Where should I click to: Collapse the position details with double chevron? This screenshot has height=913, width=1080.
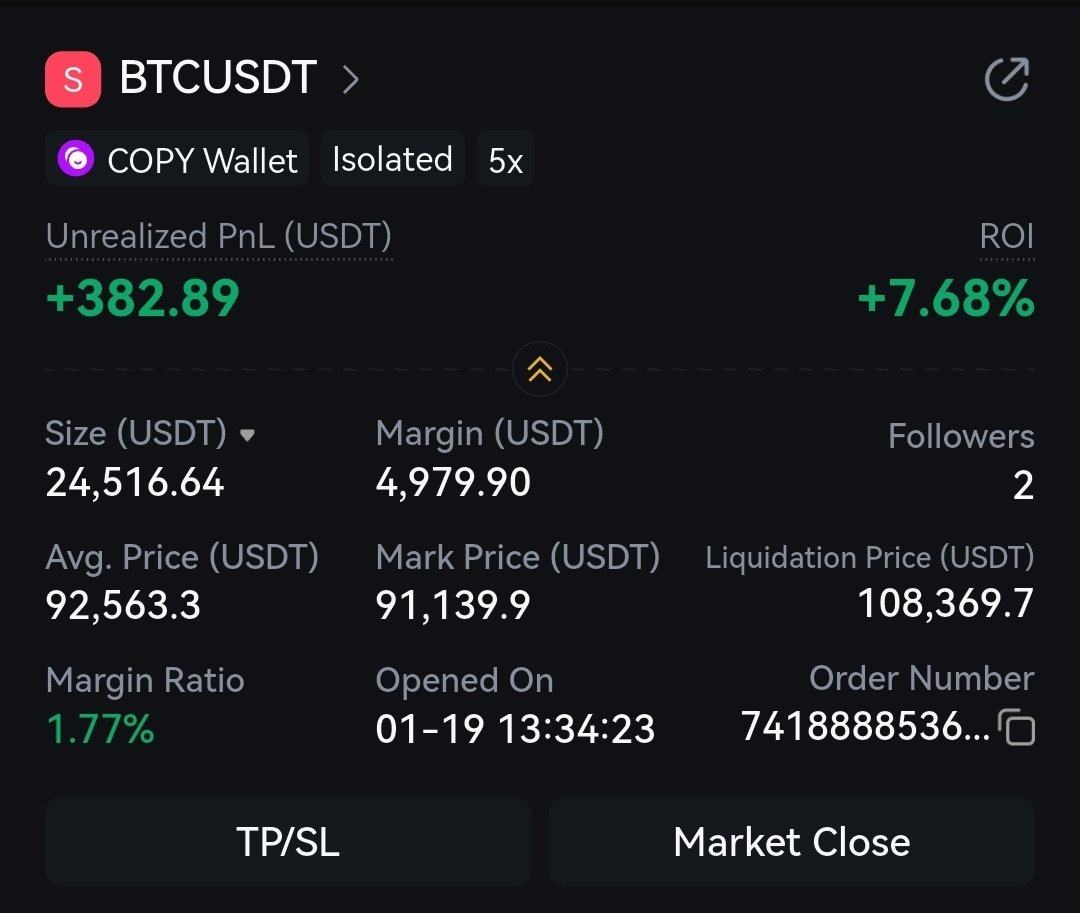click(x=540, y=370)
